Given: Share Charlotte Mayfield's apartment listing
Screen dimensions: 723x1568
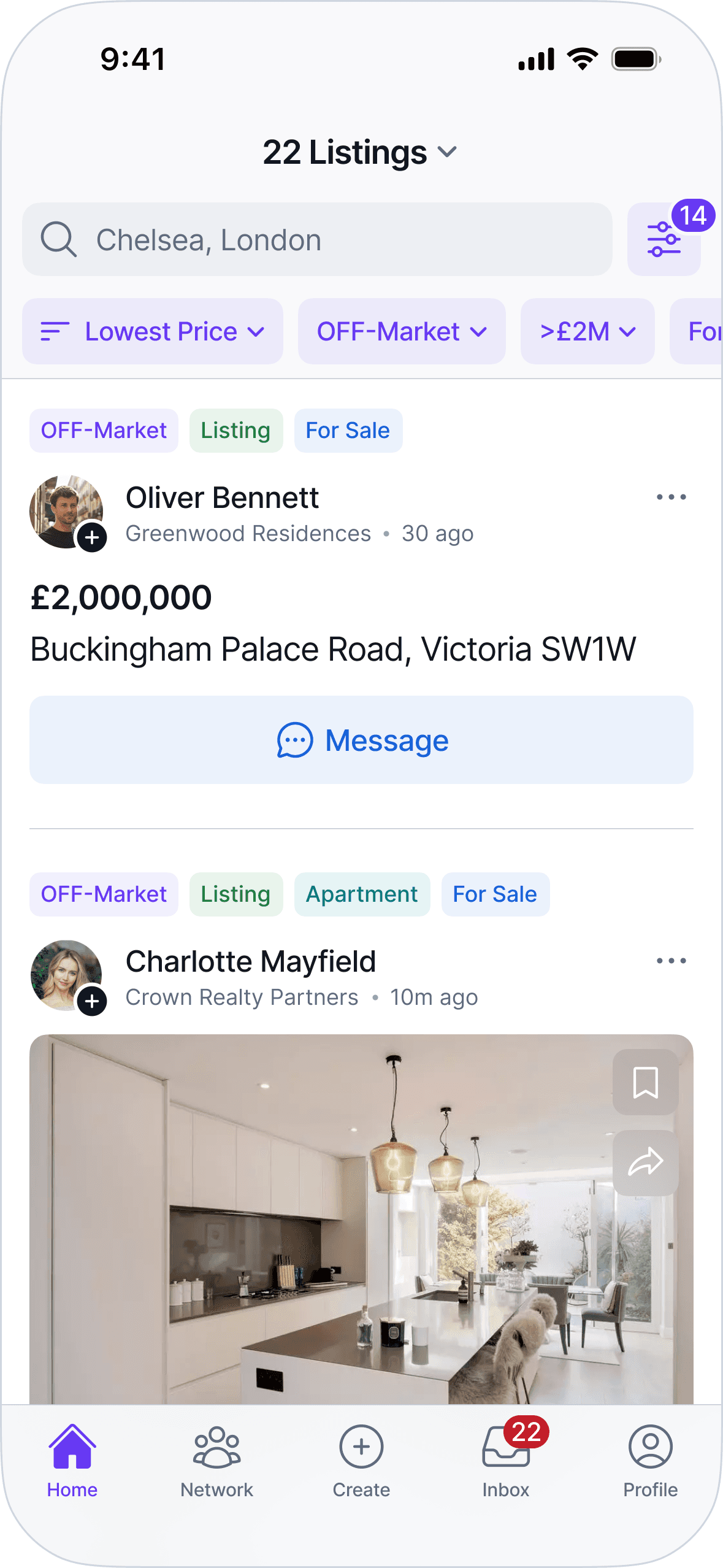Looking at the screenshot, I should 645,1163.
